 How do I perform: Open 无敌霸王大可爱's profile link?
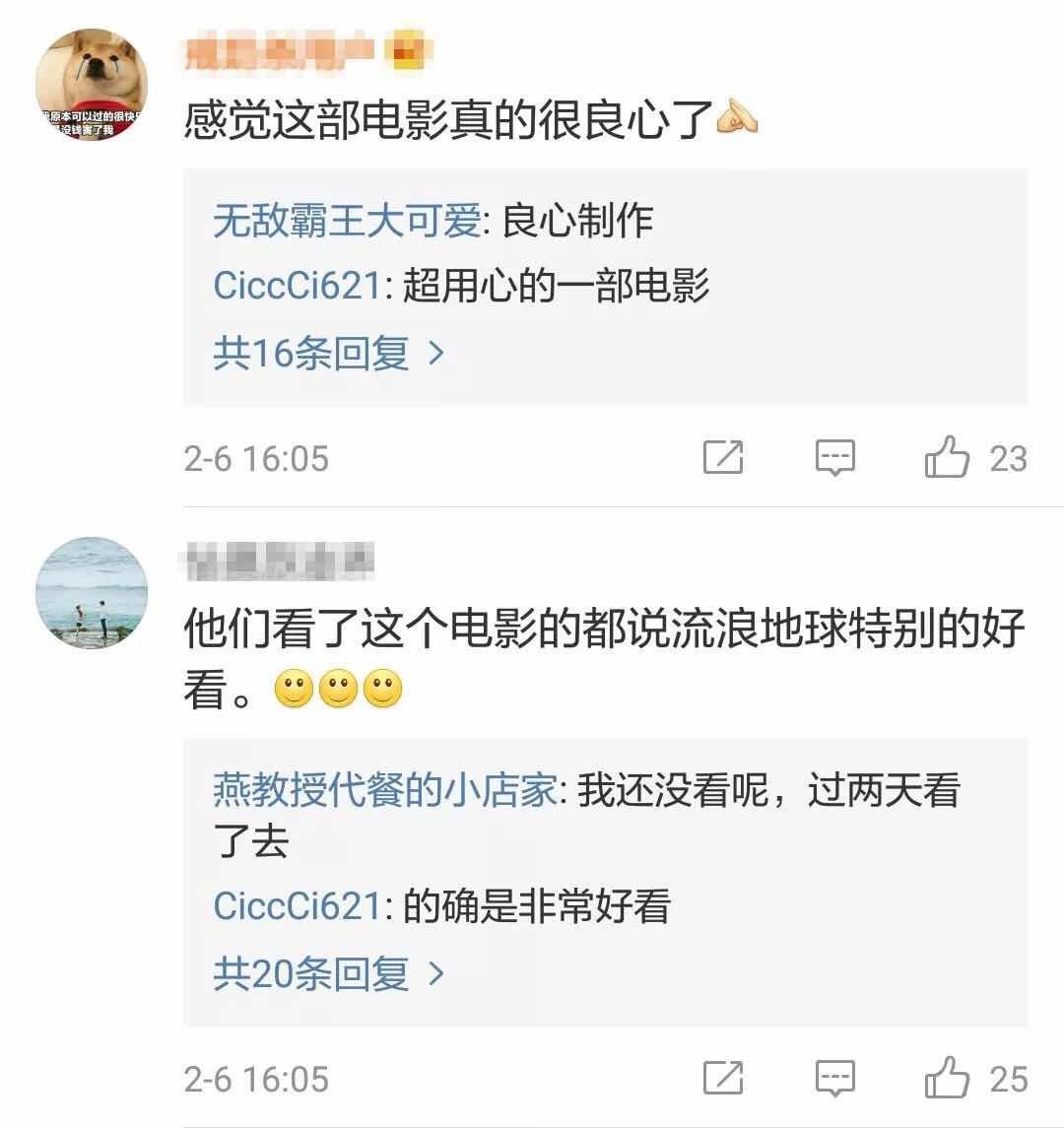pos(347,222)
